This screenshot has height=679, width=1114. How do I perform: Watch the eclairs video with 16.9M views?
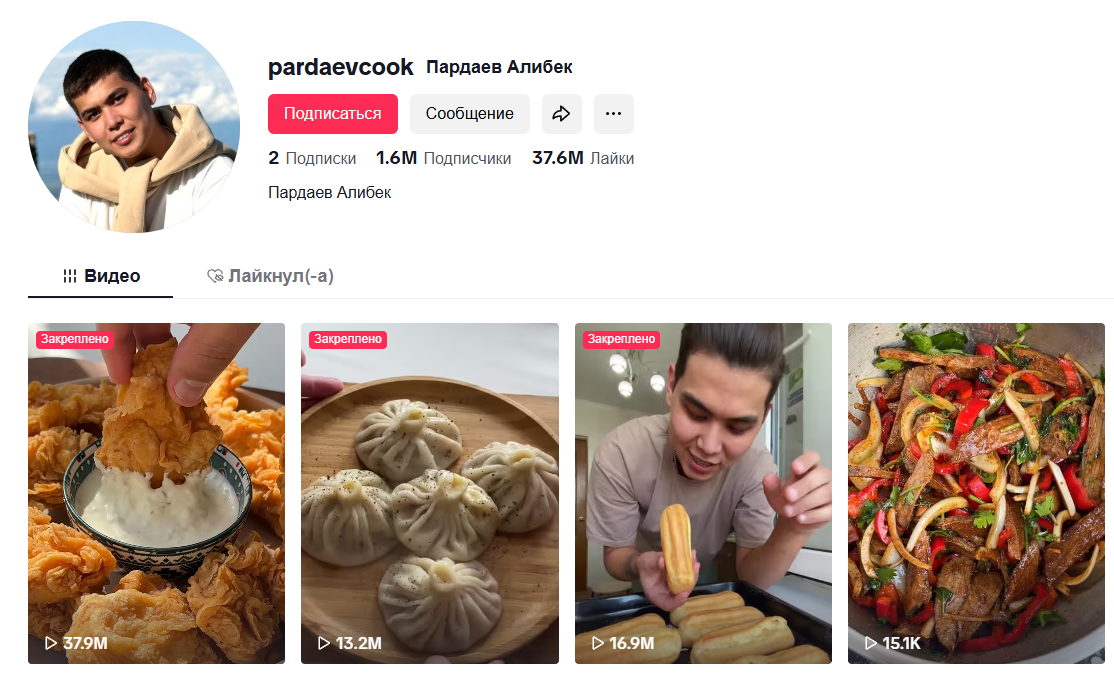click(703, 493)
